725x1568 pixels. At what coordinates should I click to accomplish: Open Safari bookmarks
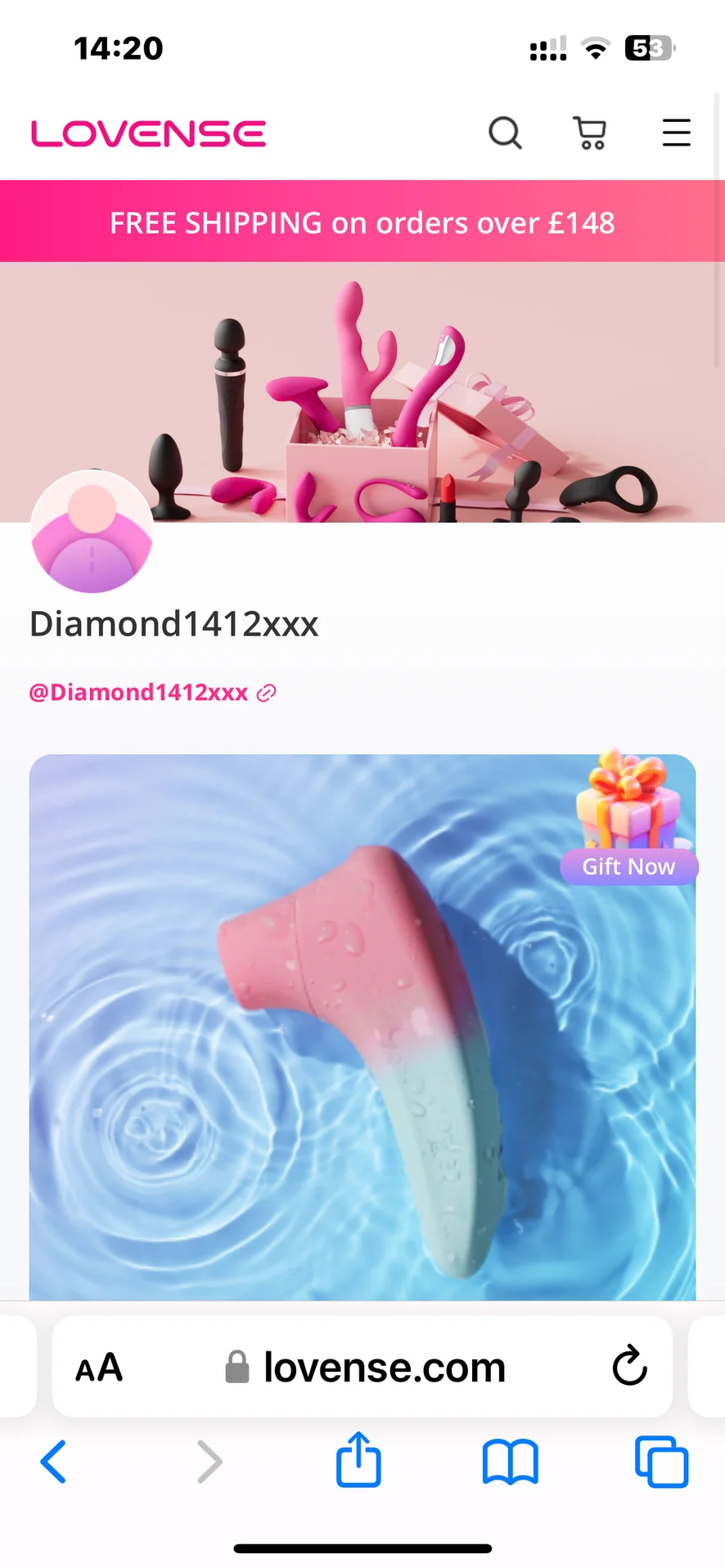[510, 1462]
